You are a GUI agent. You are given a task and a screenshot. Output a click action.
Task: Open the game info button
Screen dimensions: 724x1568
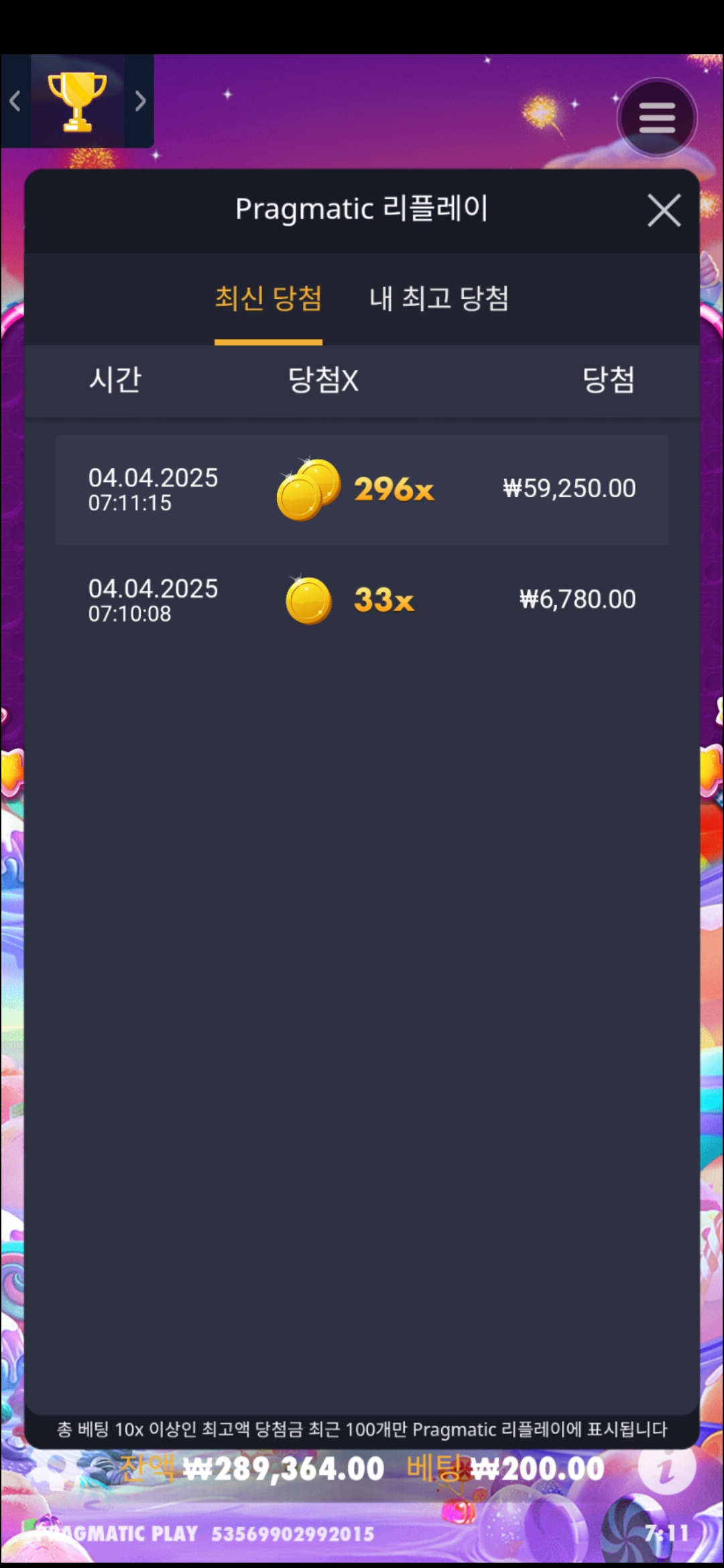(666, 1470)
